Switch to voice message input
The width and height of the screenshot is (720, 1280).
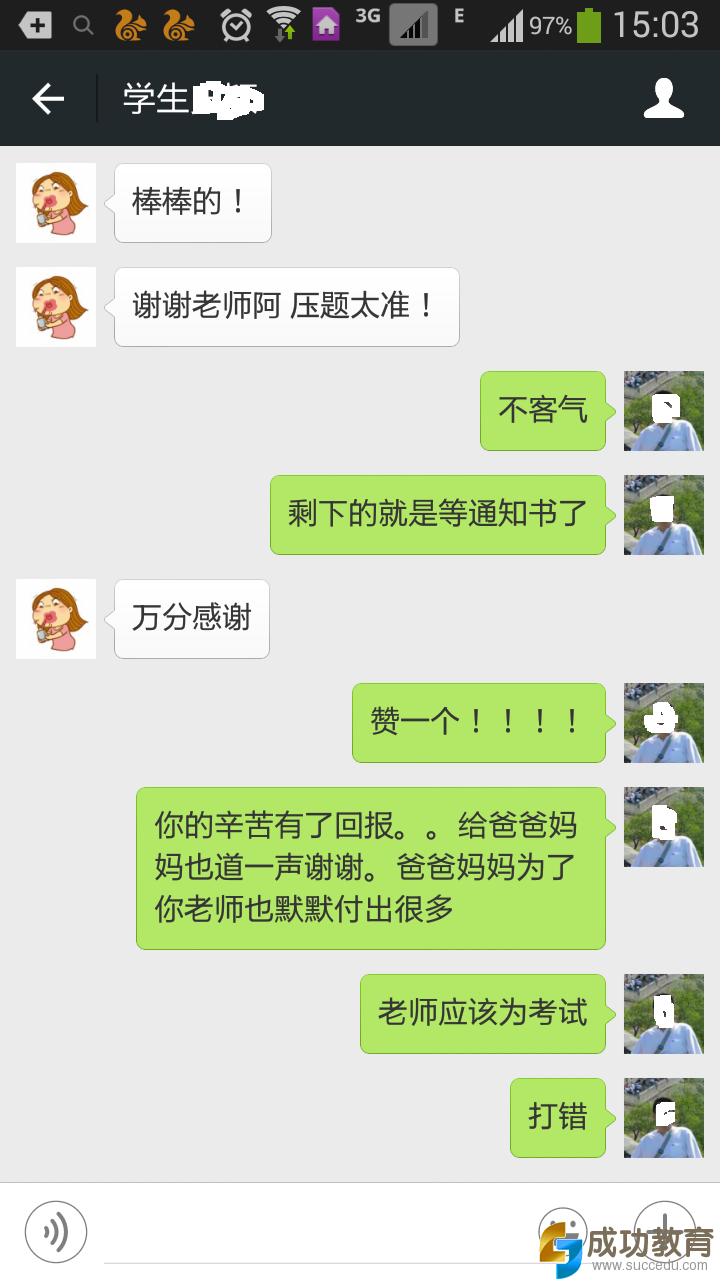point(56,1232)
